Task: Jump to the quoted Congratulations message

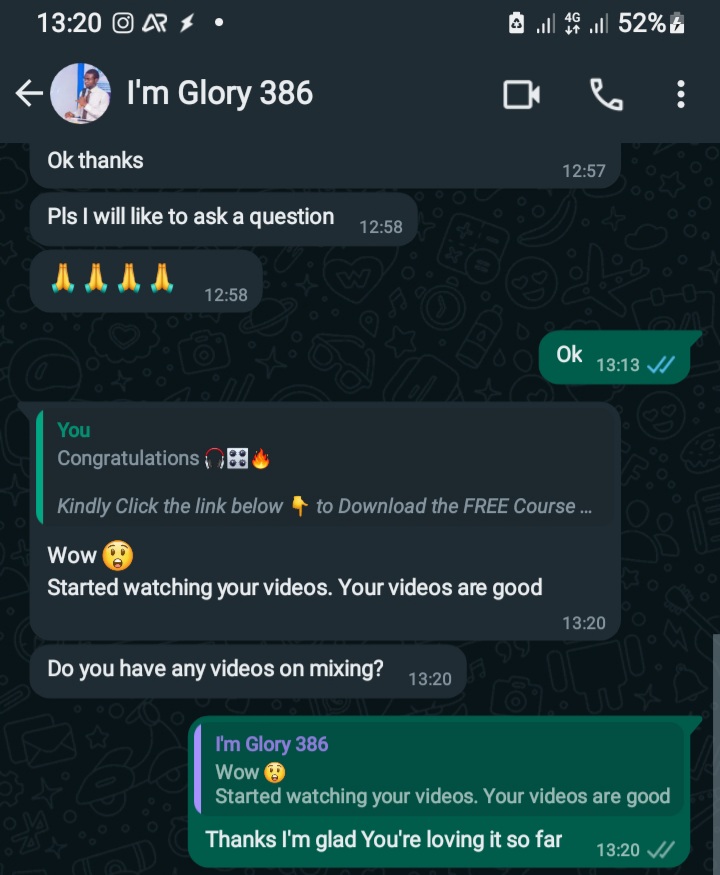Action: 325,468
